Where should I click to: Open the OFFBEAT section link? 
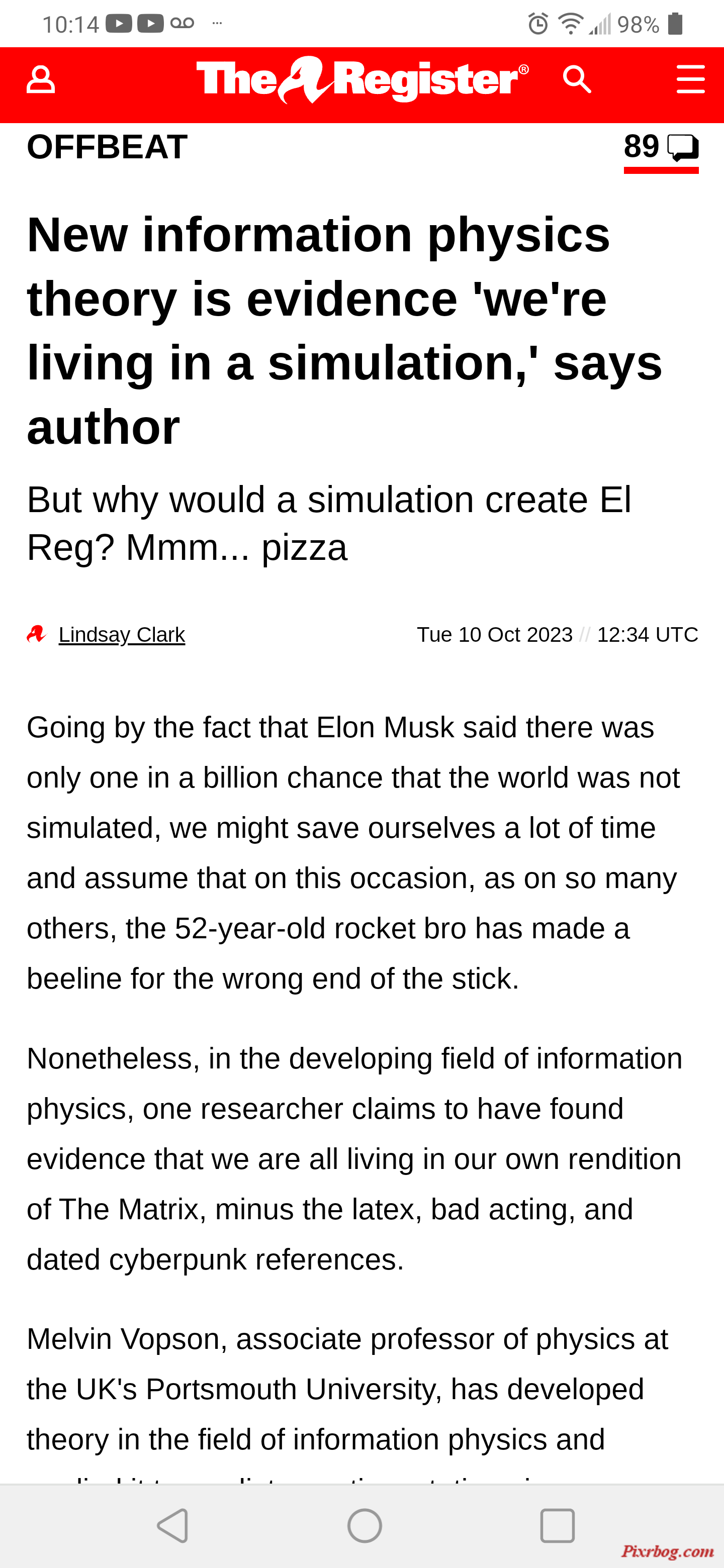(107, 147)
